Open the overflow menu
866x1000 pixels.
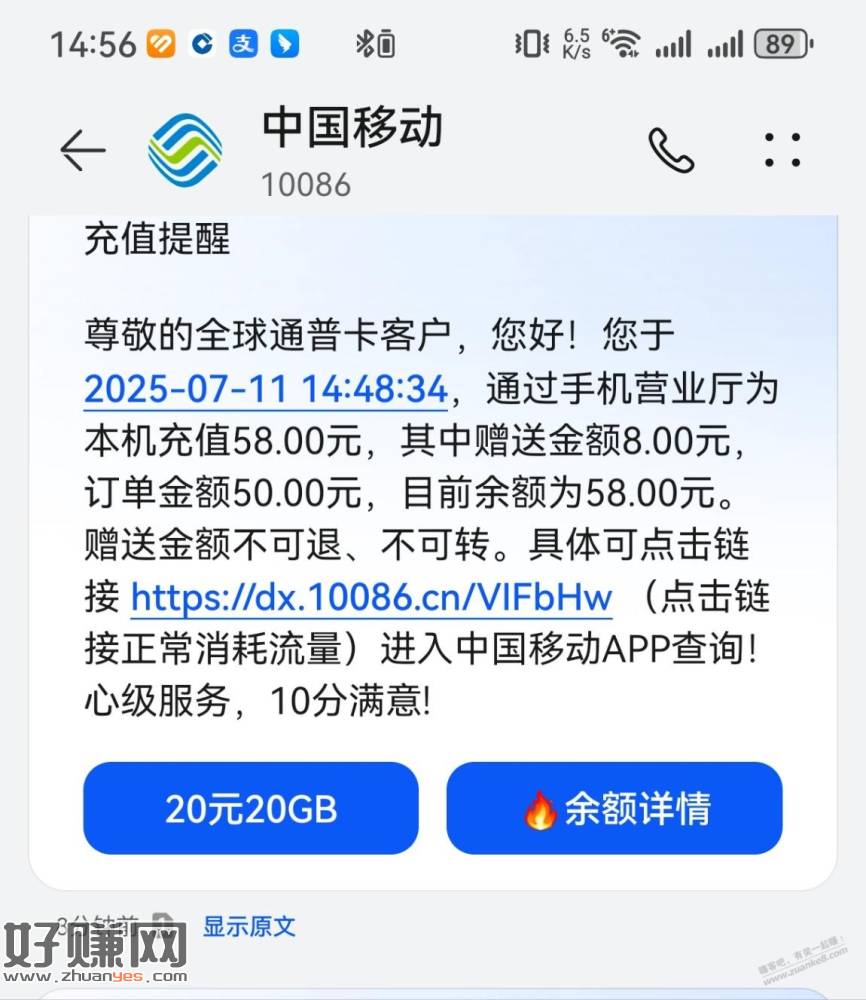782,150
